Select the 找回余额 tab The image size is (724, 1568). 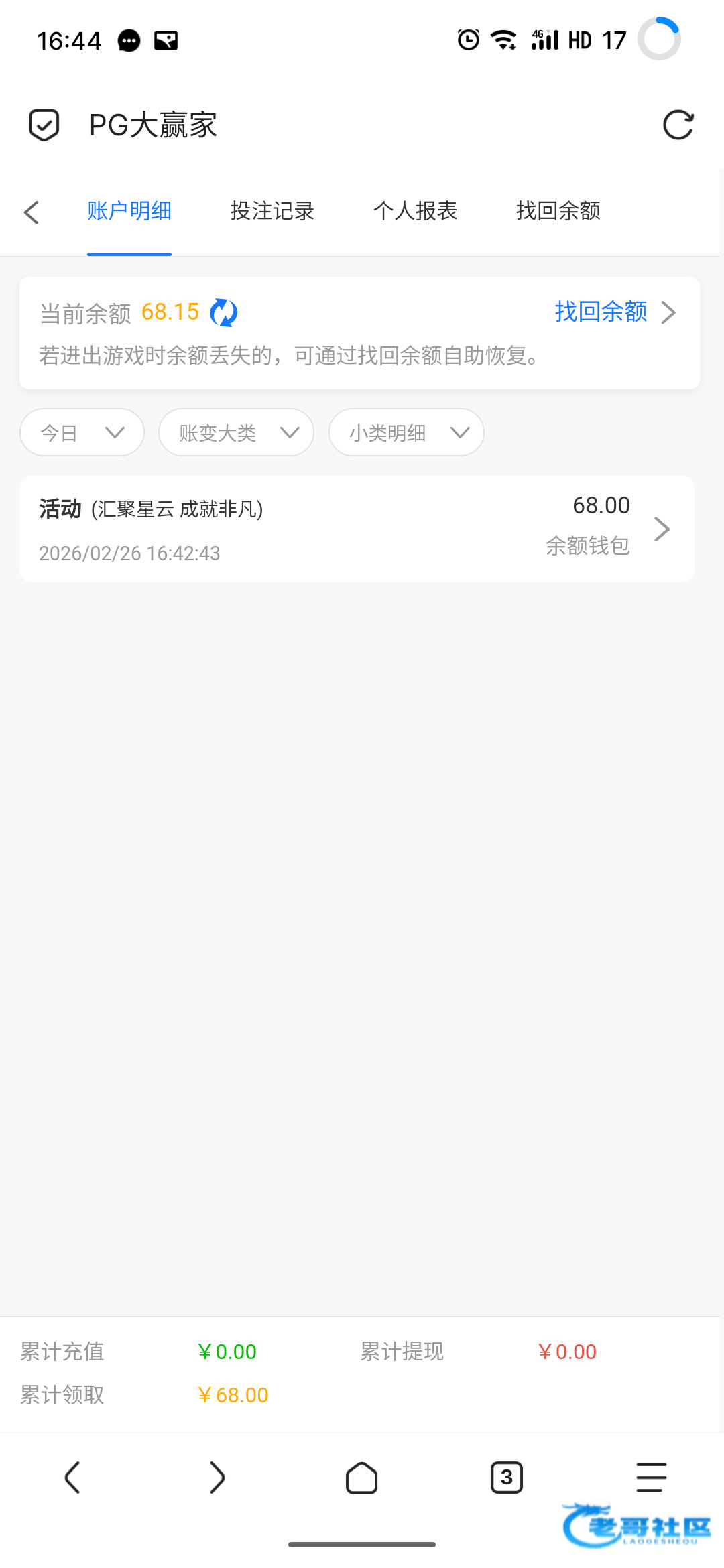click(558, 211)
